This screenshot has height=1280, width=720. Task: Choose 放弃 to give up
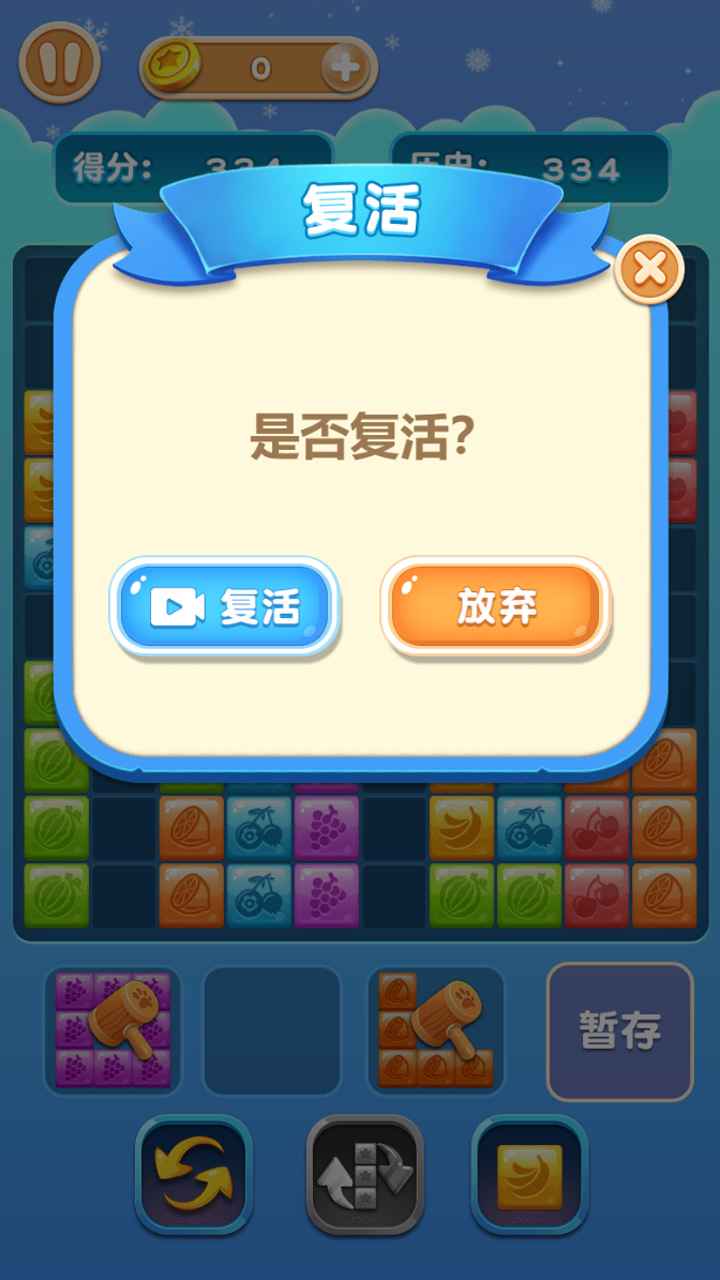pyautogui.click(x=496, y=607)
